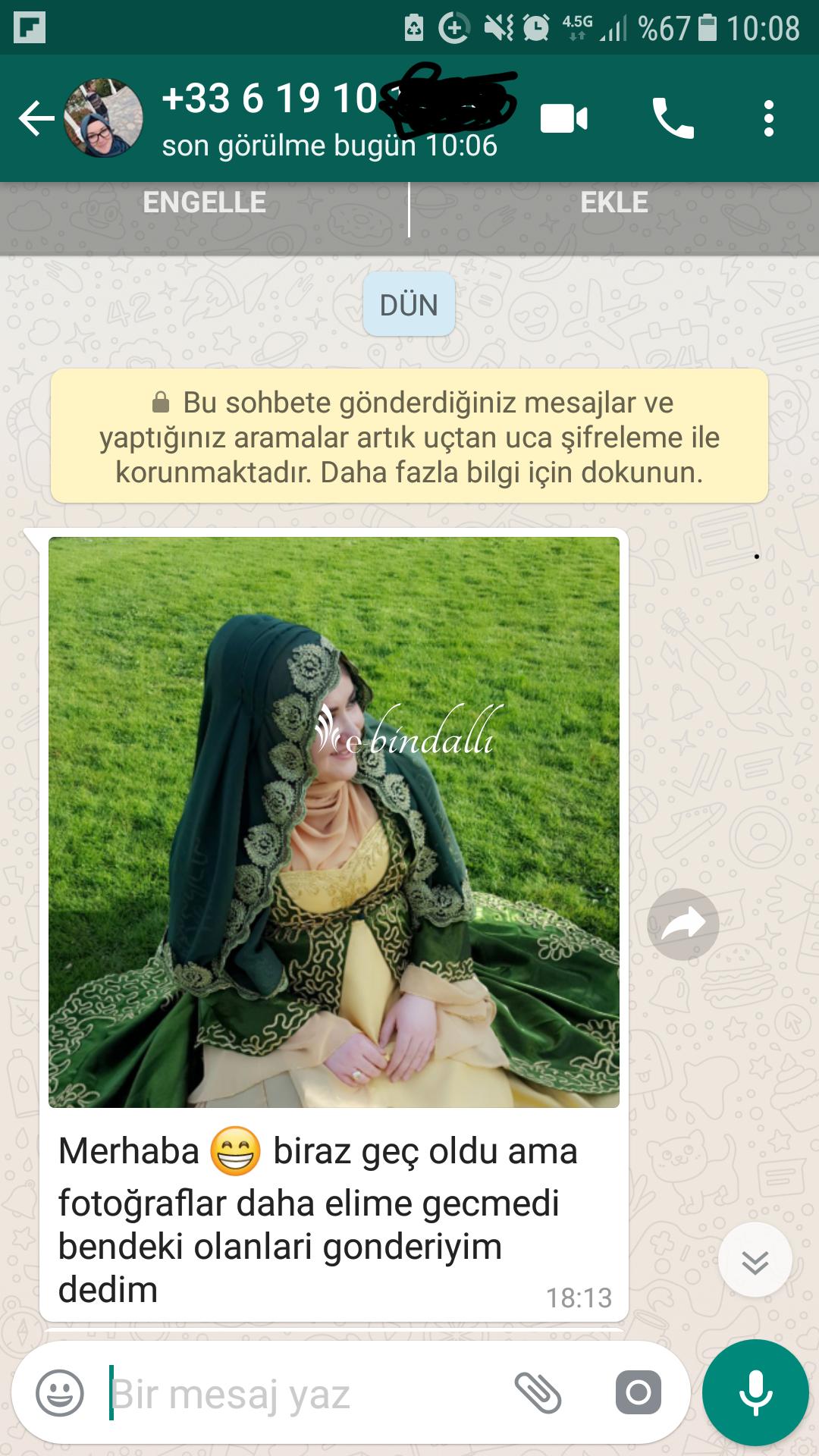Open the emoji picker

point(60,1393)
